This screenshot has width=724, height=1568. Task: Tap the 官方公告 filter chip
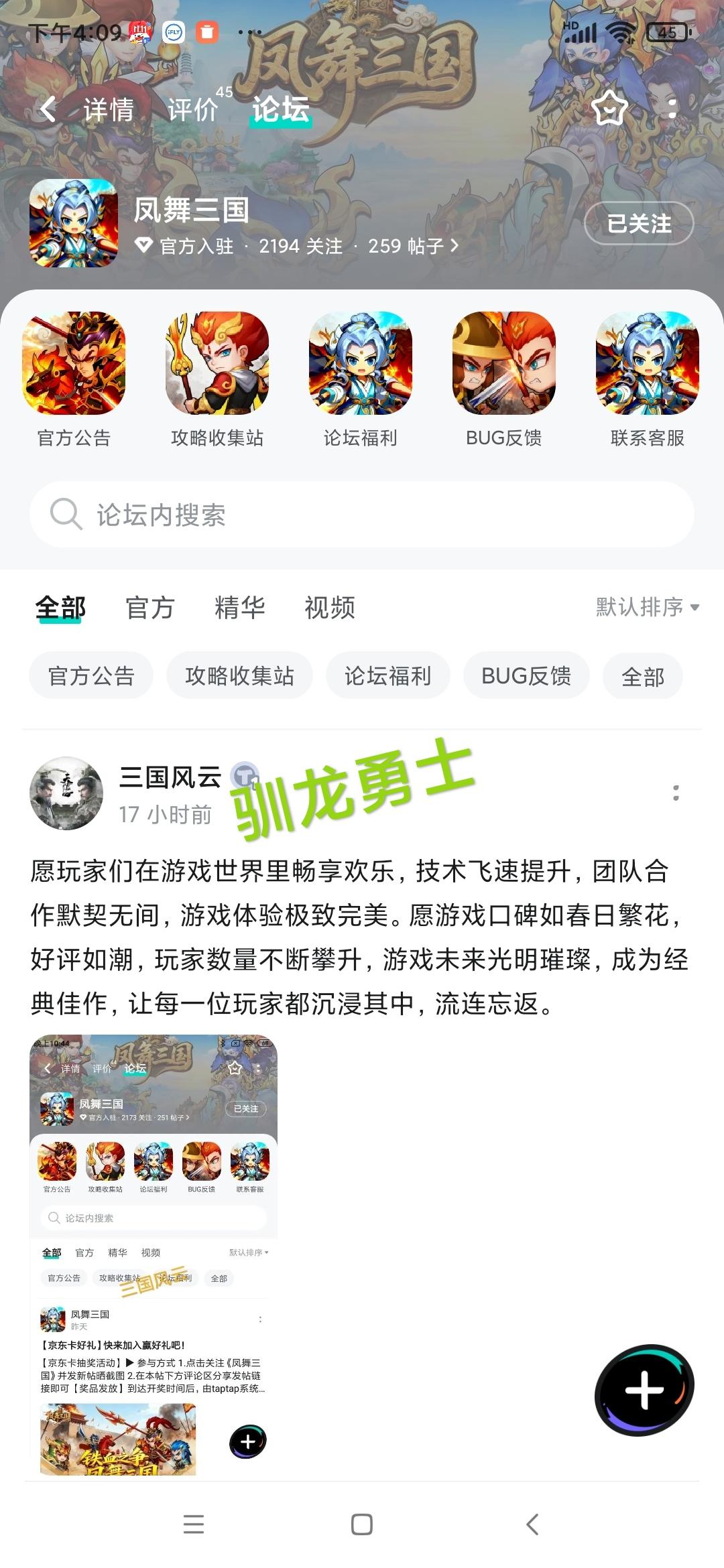coord(90,675)
